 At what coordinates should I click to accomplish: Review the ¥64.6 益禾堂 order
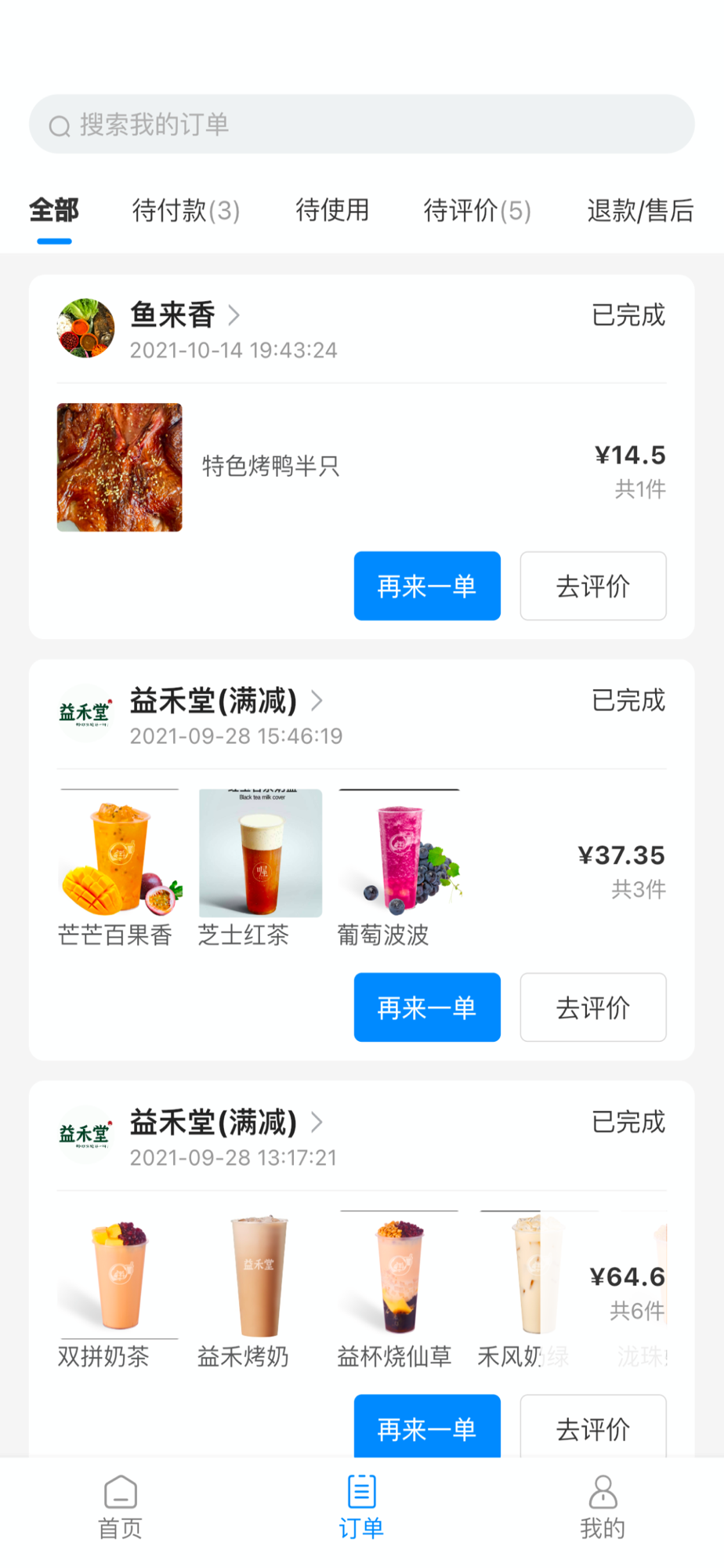593,1427
